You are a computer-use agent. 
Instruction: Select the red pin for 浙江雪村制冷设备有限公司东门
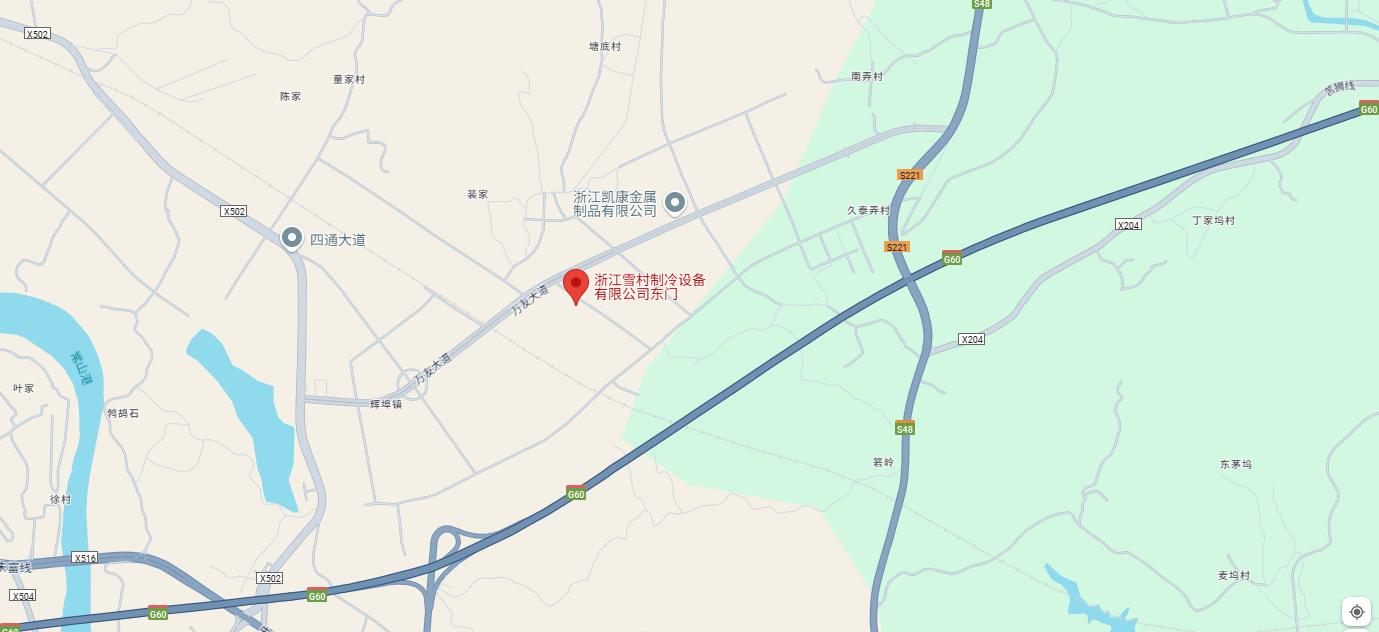[x=576, y=285]
